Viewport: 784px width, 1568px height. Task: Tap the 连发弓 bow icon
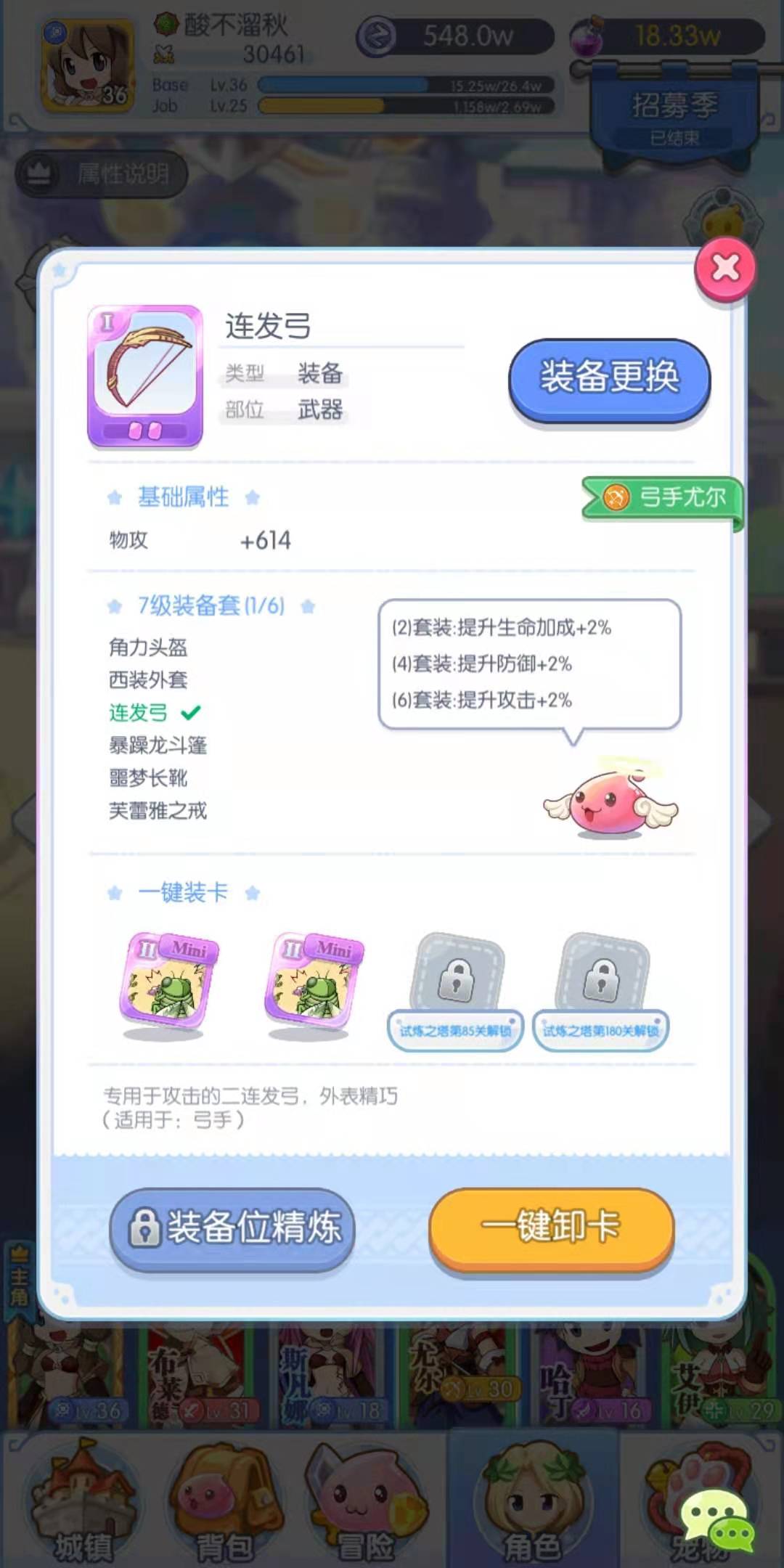145,375
